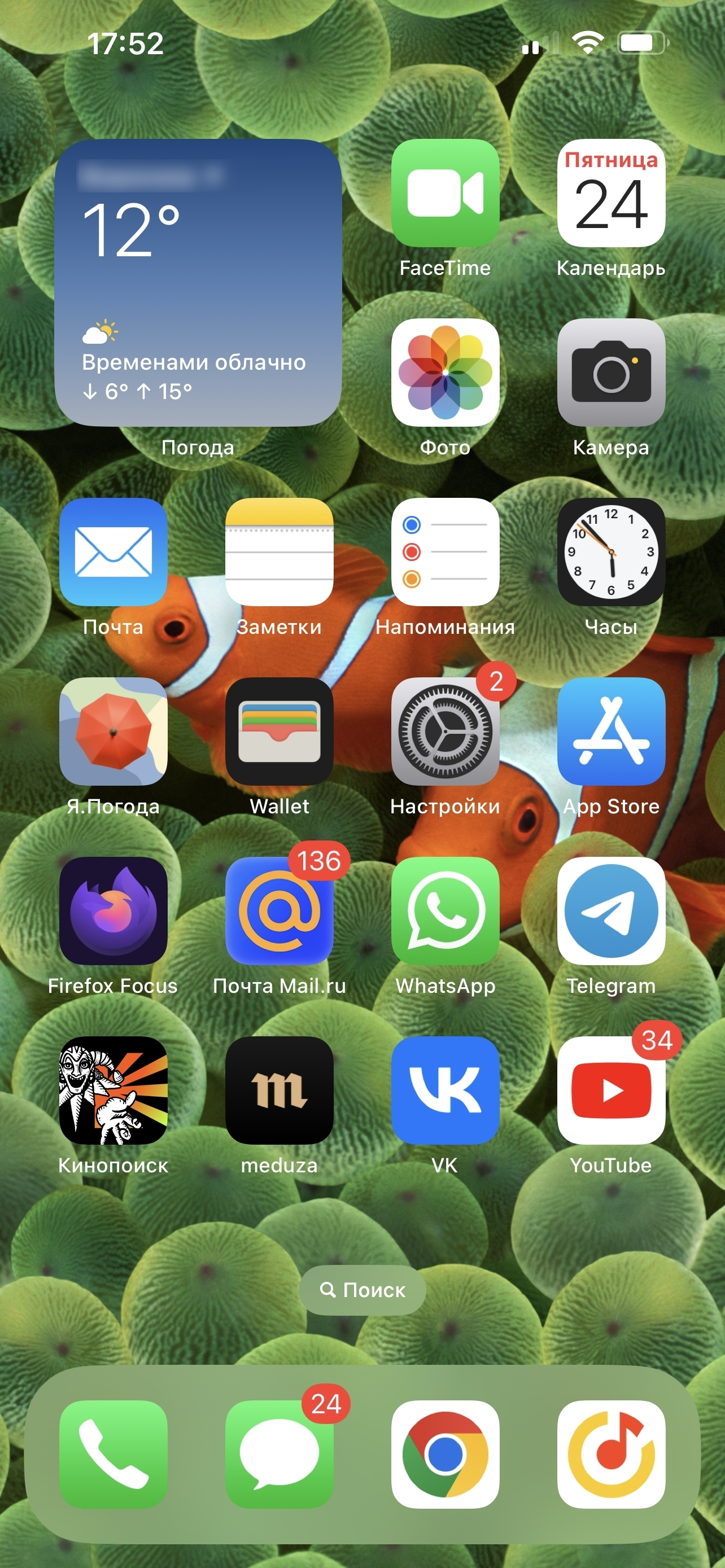
Task: Open the Wallet app
Action: 279,731
